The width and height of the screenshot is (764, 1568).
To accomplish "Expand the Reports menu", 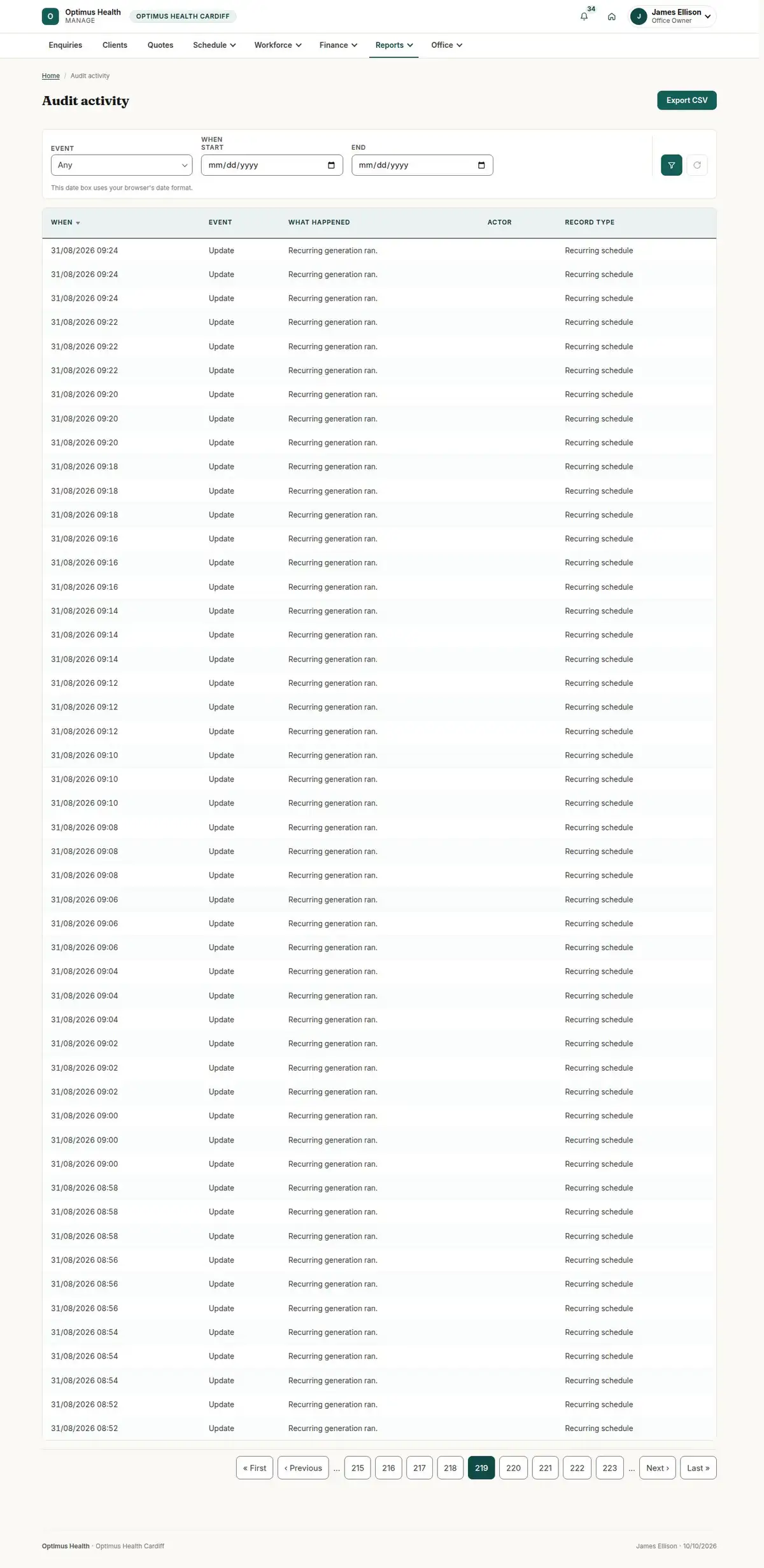I will 394,45.
